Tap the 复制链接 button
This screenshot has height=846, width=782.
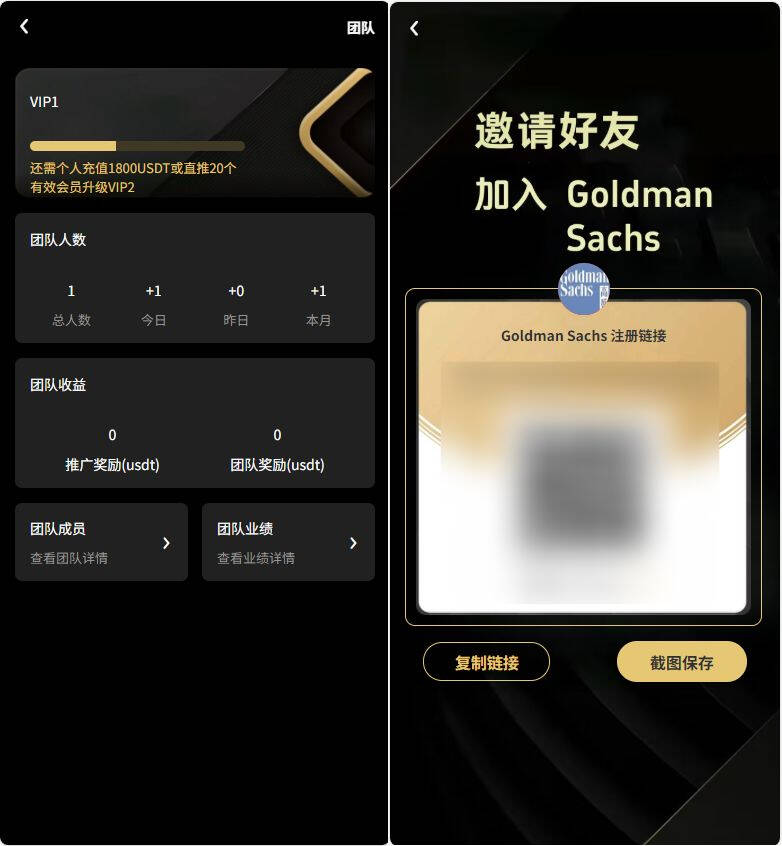(486, 662)
